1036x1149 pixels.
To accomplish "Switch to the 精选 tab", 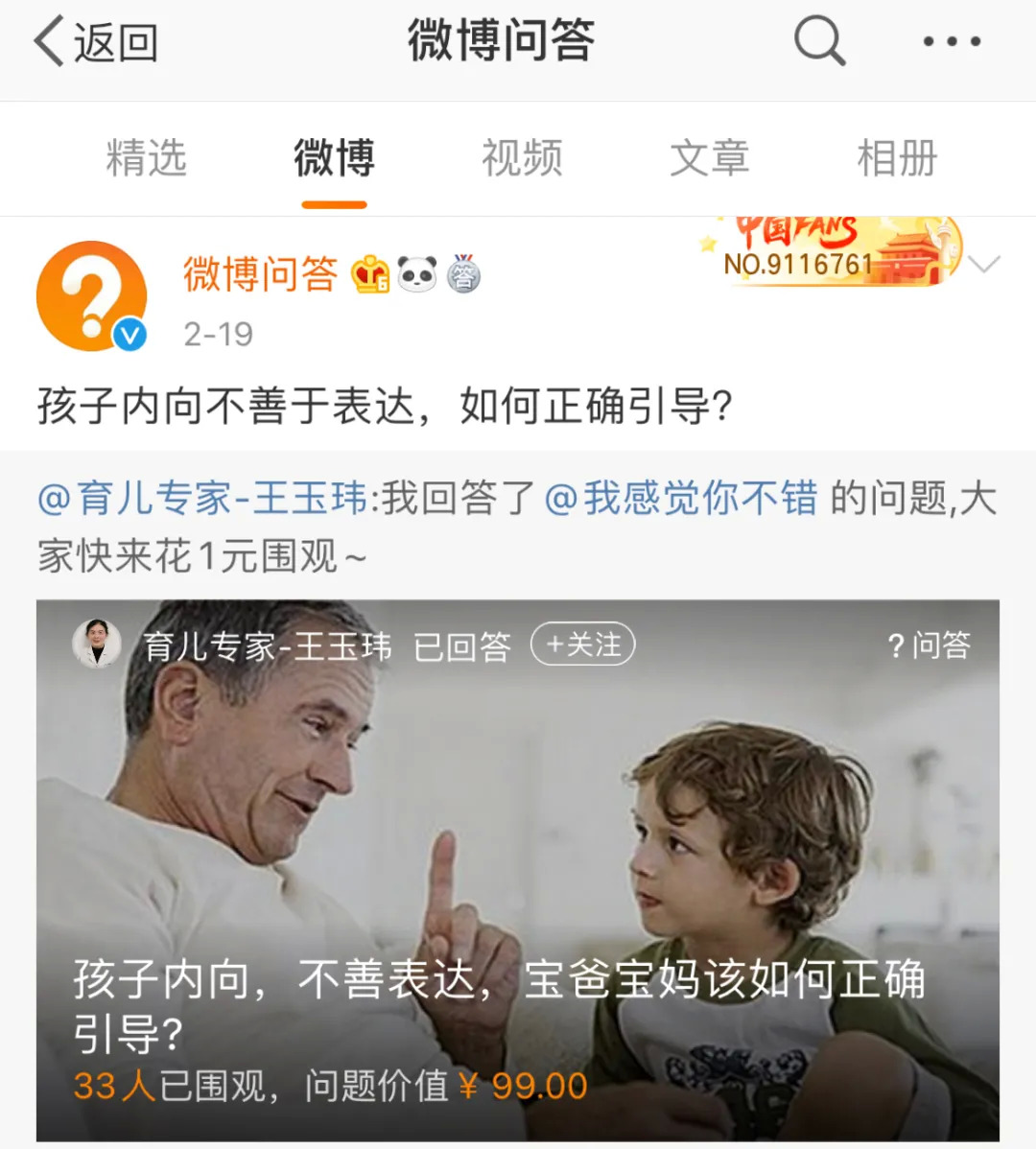I will click(x=146, y=158).
